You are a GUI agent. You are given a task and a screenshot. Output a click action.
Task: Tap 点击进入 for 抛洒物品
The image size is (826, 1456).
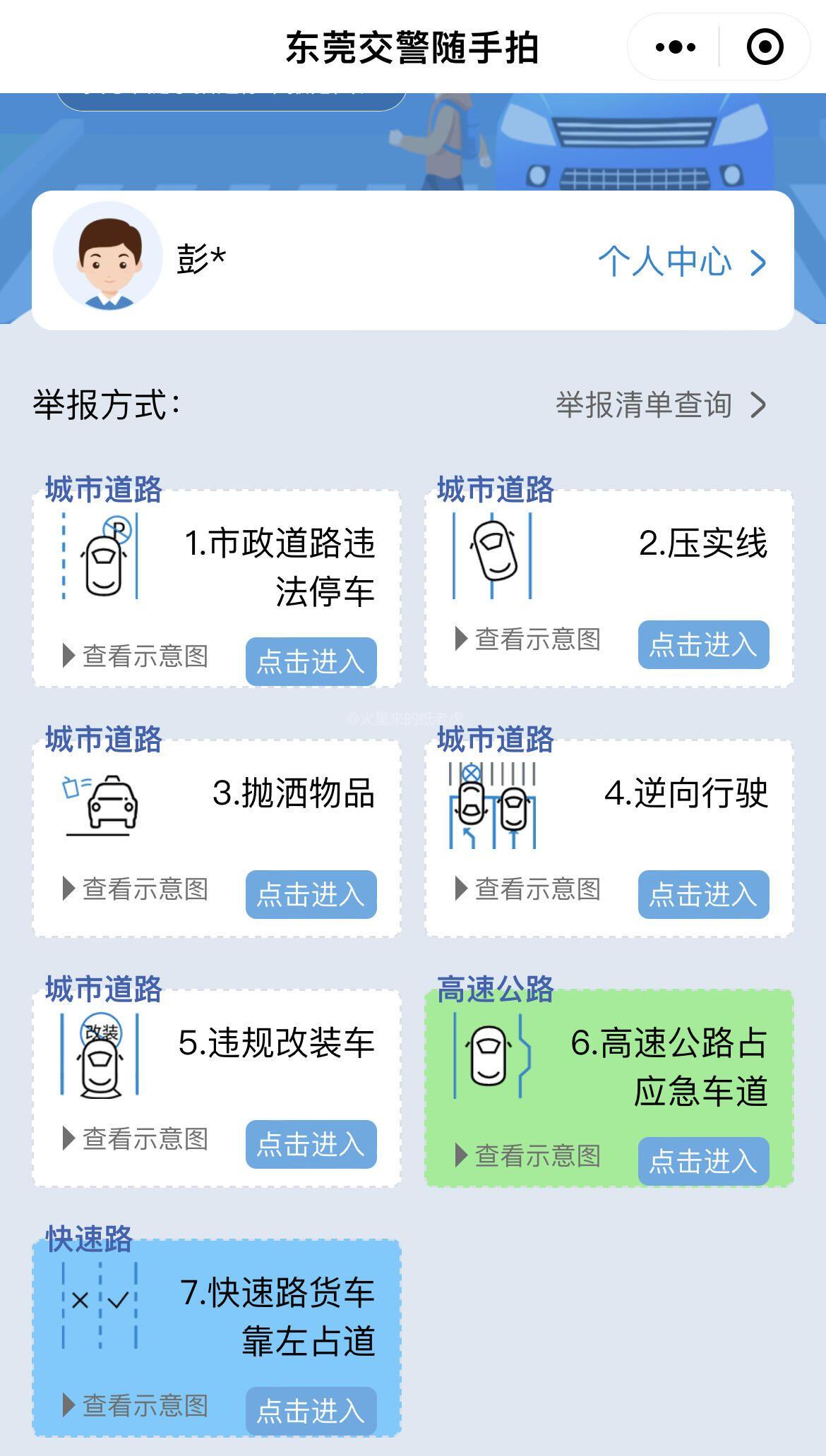coord(311,894)
